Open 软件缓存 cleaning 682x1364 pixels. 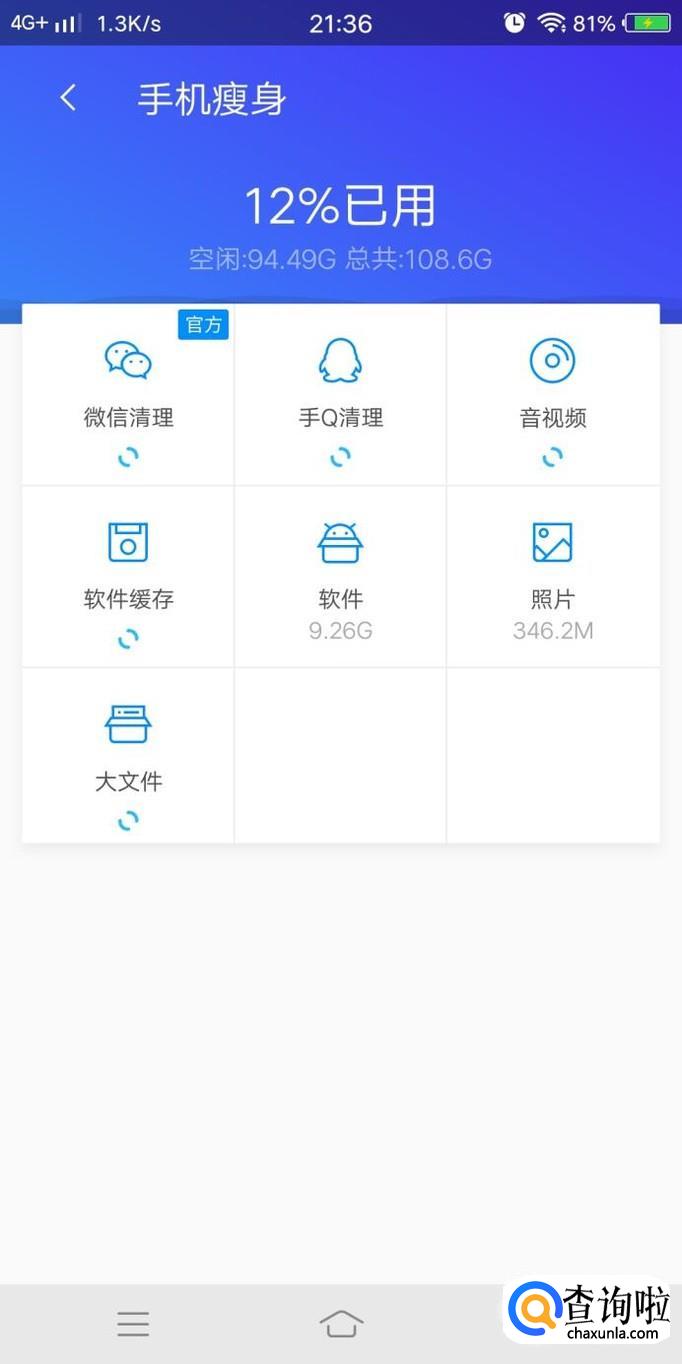pos(128,576)
